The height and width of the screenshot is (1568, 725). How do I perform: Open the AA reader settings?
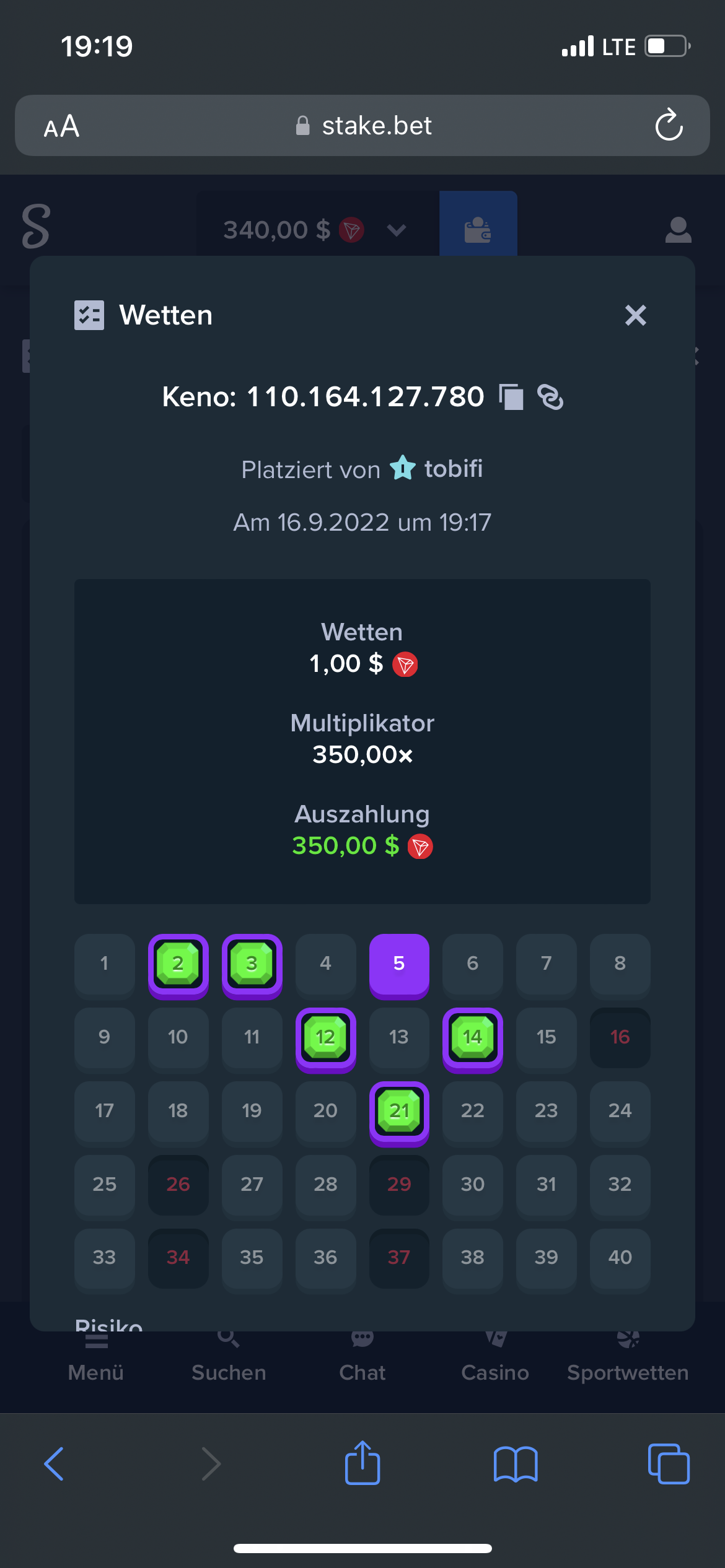pyautogui.click(x=61, y=126)
